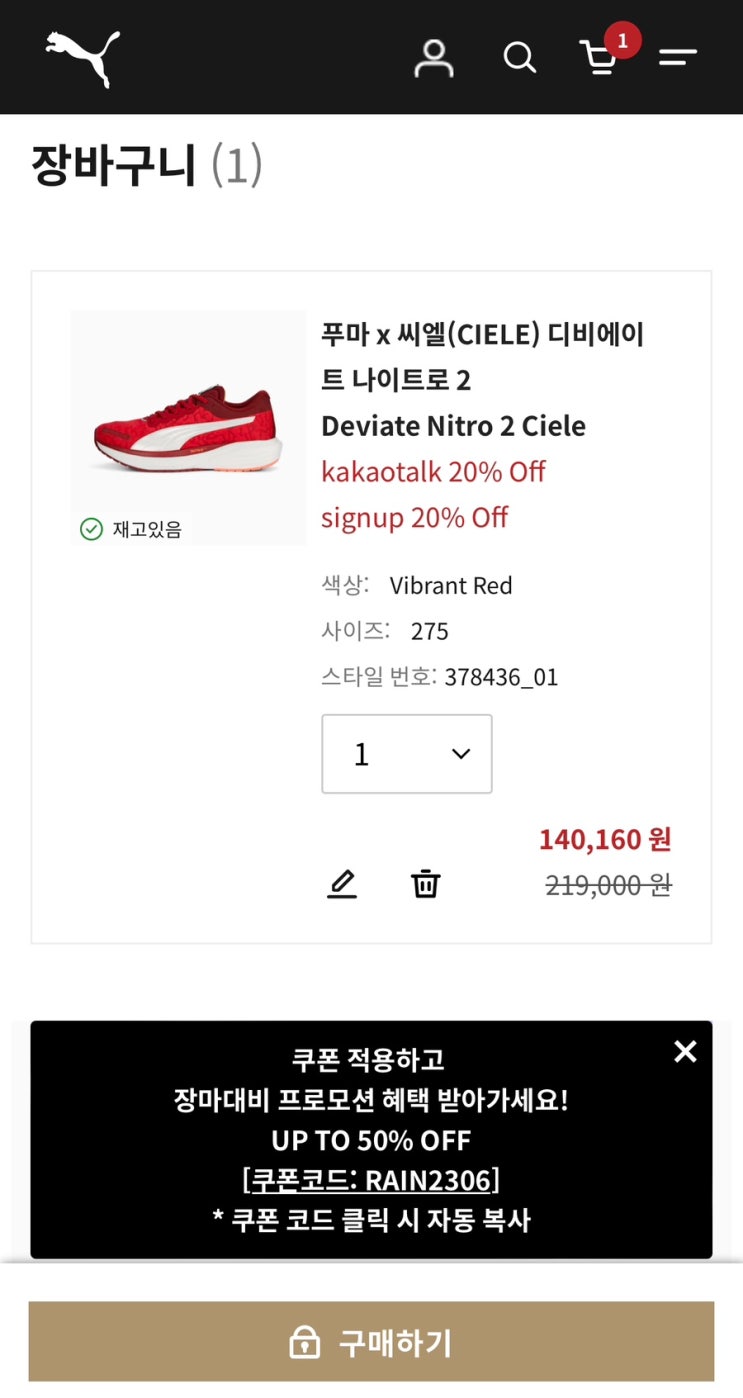Tap the 구매하기 checkout button
The image size is (743, 1398).
pyautogui.click(x=371, y=1342)
